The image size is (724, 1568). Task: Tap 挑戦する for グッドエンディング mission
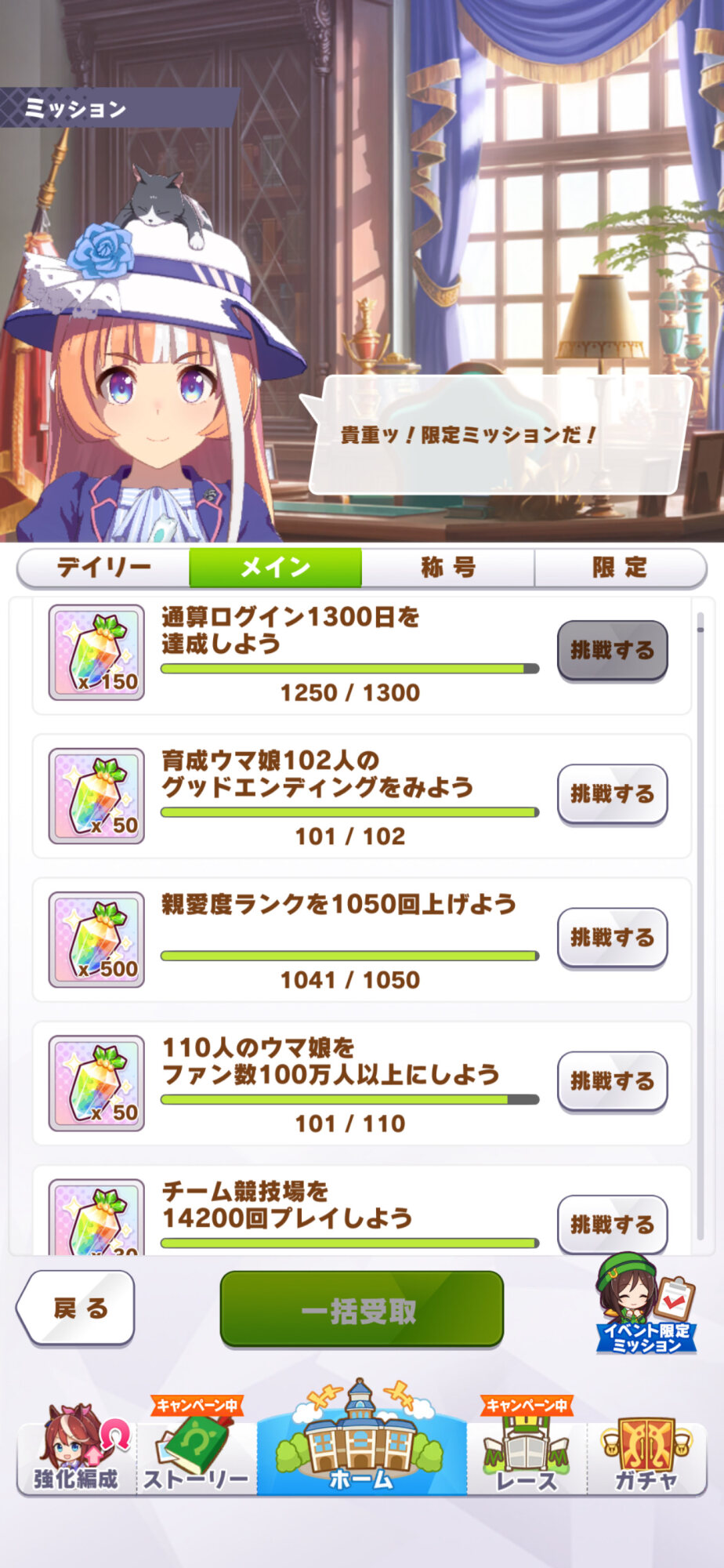pyautogui.click(x=612, y=794)
